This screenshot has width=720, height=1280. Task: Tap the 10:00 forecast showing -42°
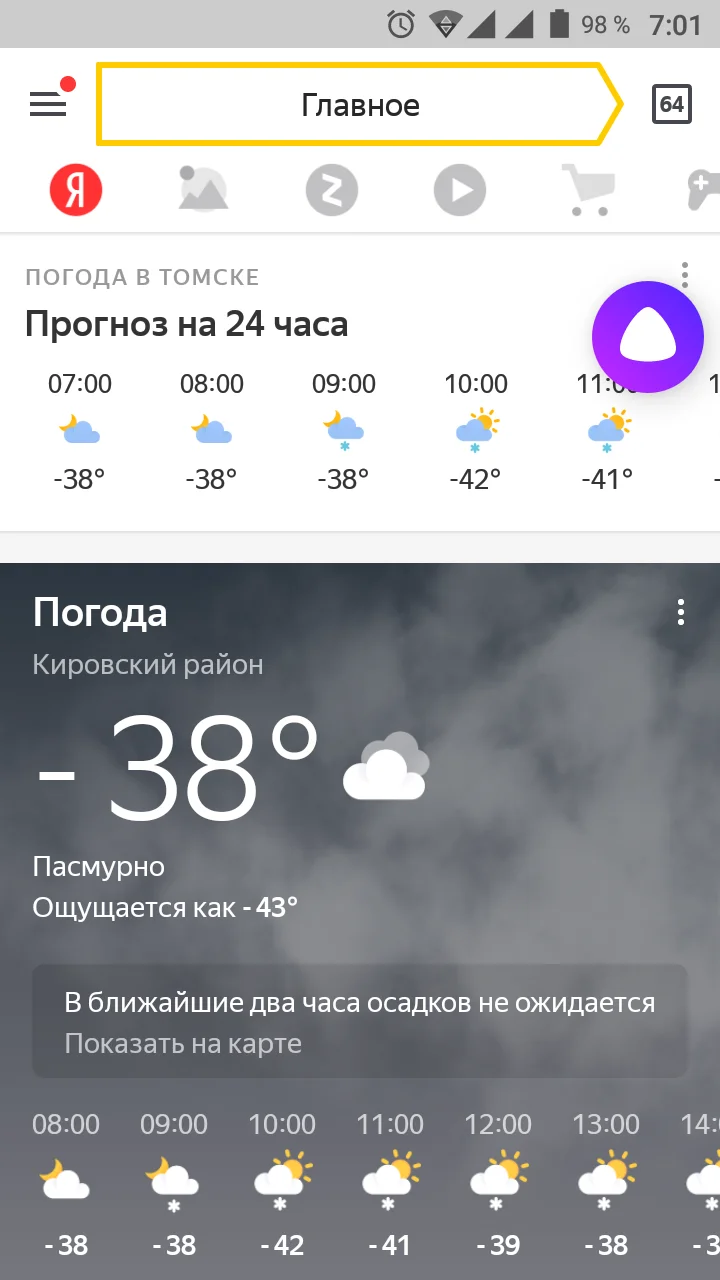click(476, 430)
